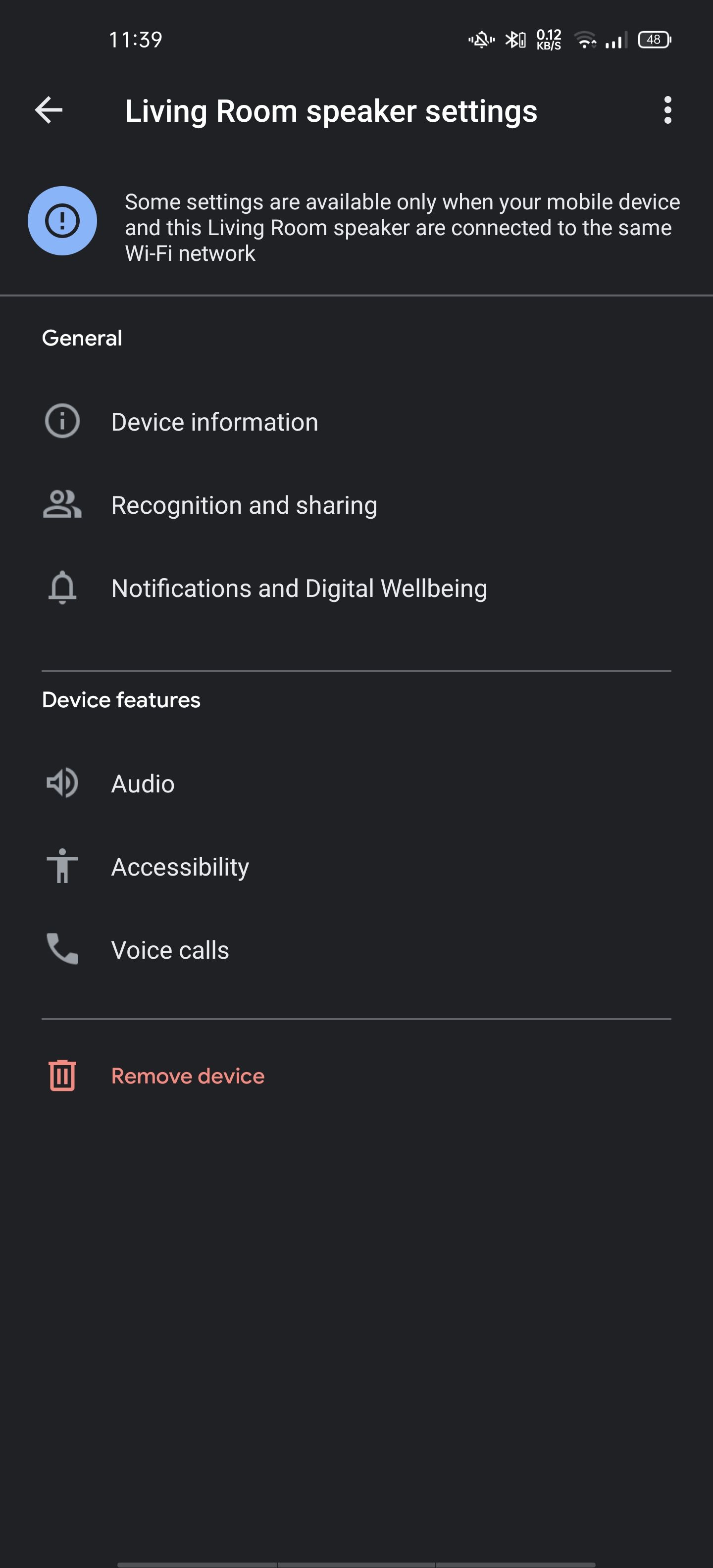713x1568 pixels.
Task: Tap the clock in the status bar
Action: [135, 39]
